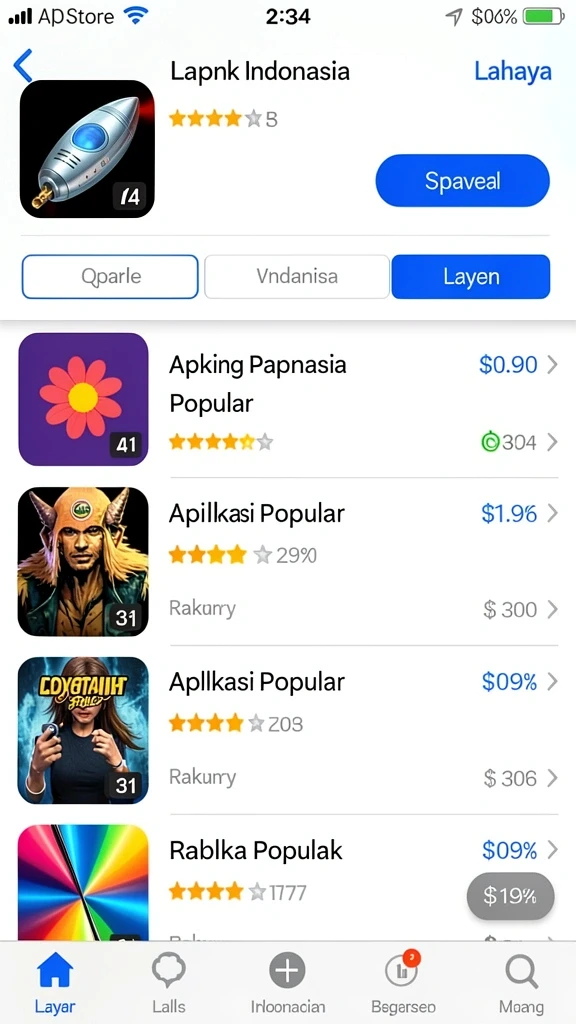Switch to the Lalls tab
The width and height of the screenshot is (576, 1024).
tap(169, 983)
